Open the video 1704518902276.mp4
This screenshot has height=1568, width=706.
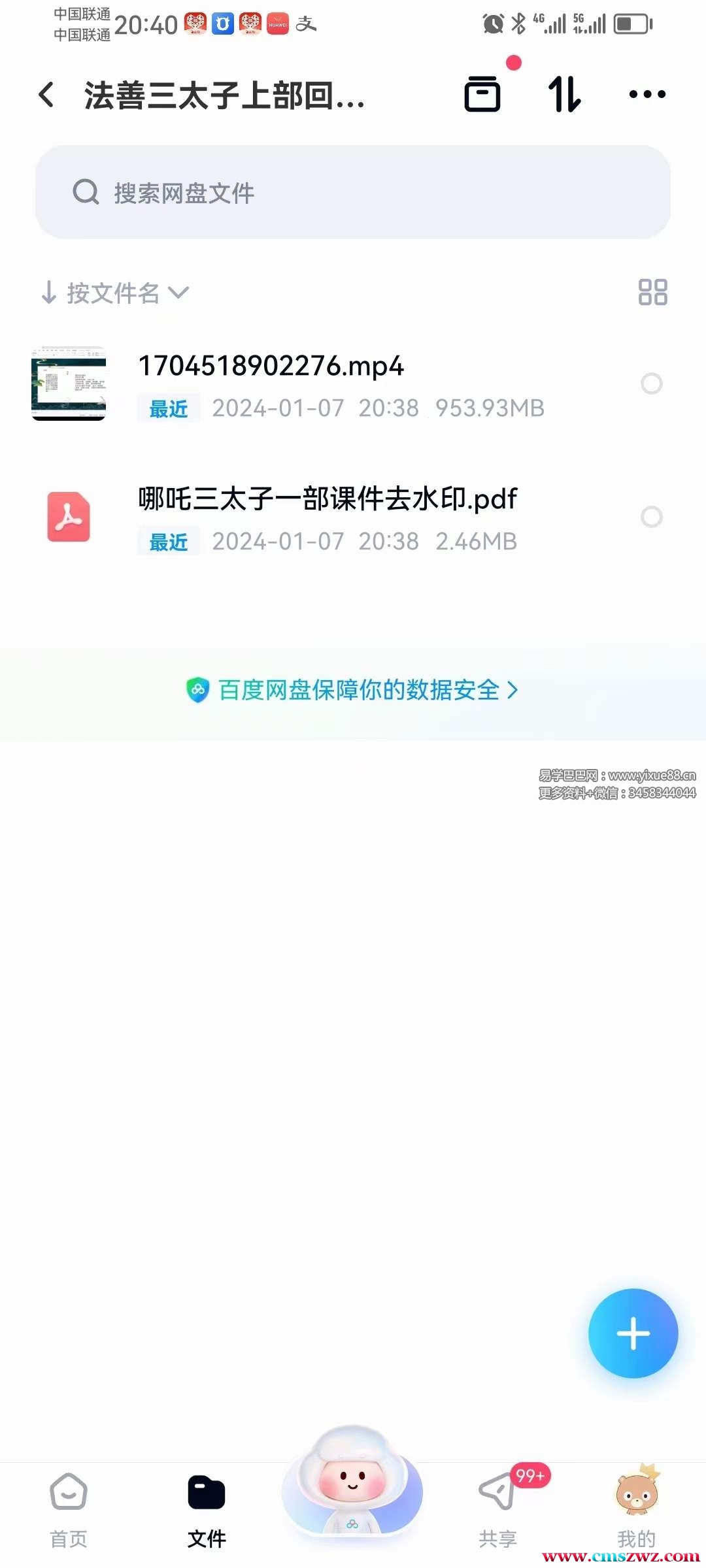[x=271, y=366]
